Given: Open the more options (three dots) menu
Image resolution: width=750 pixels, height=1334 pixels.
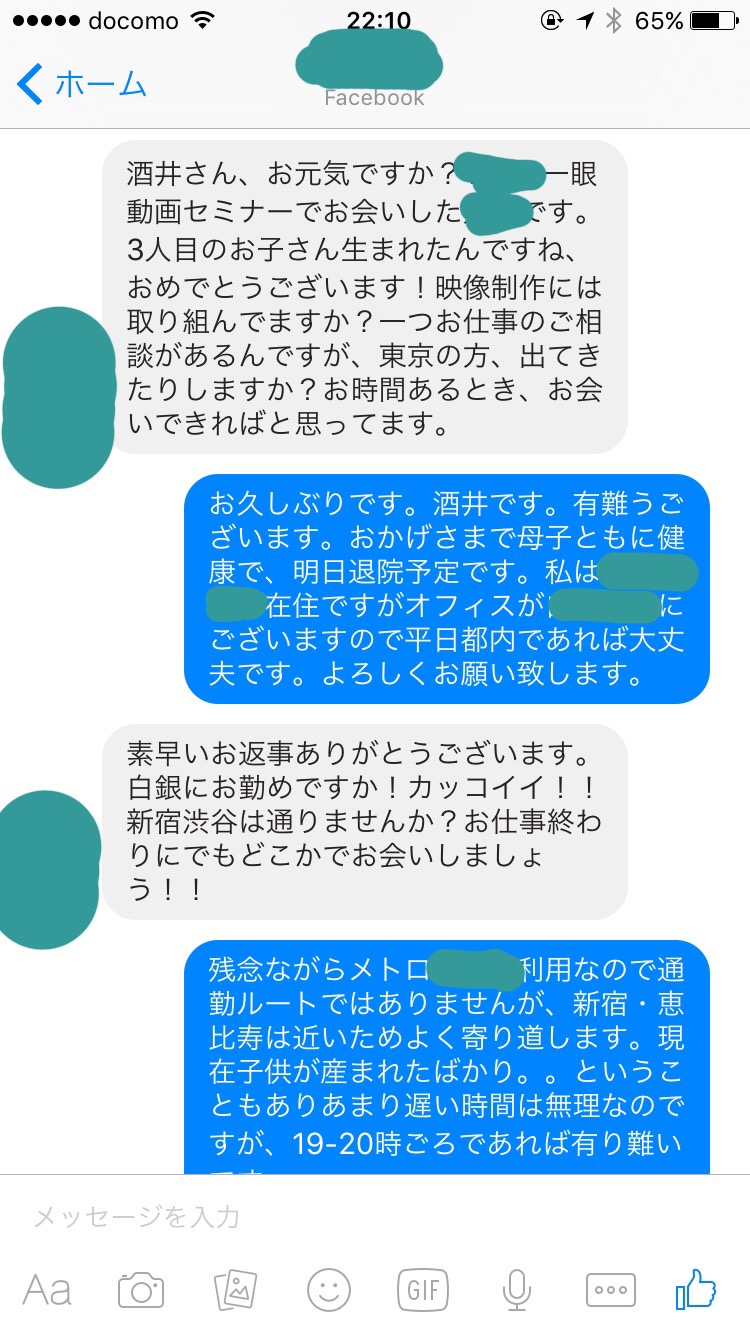Looking at the screenshot, I should pyautogui.click(x=611, y=1290).
